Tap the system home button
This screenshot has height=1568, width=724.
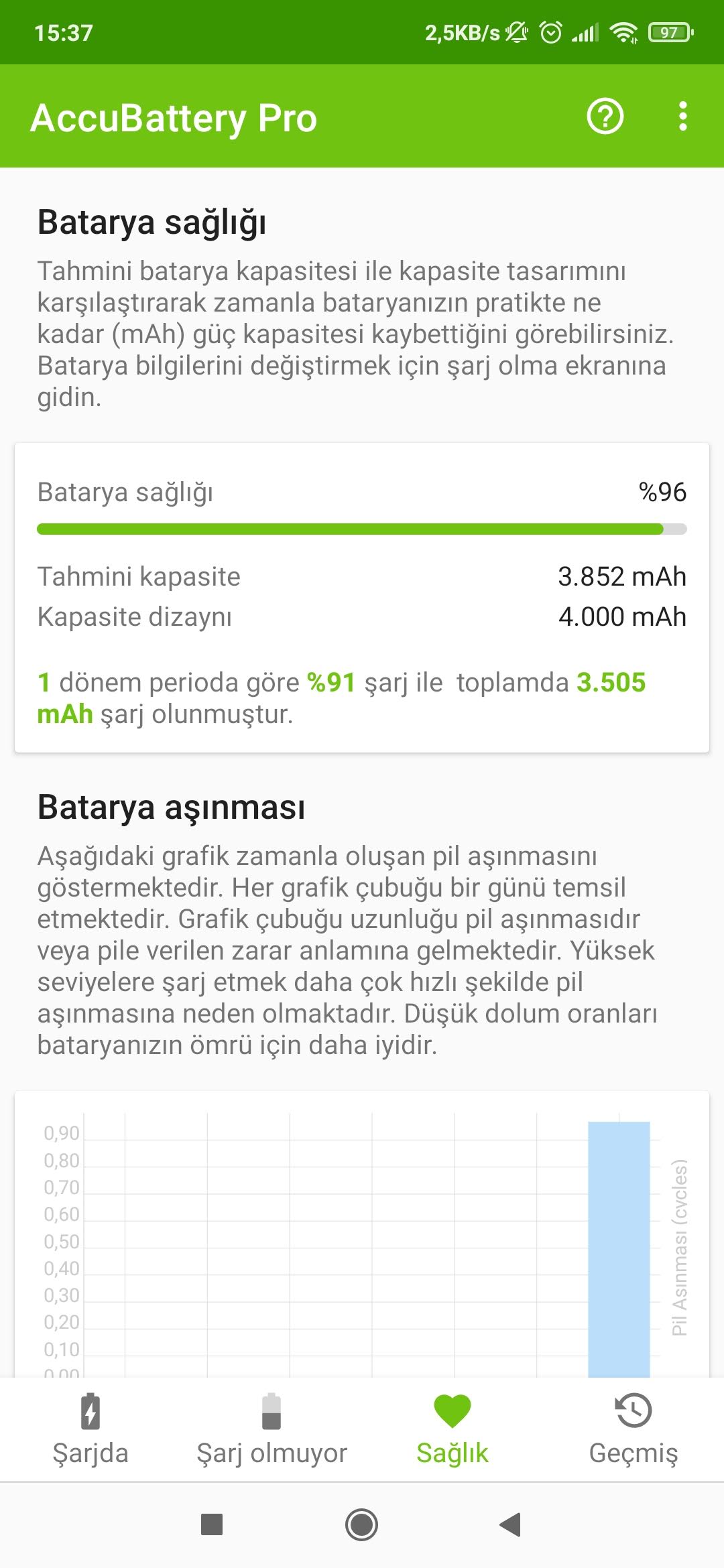pos(361,1524)
